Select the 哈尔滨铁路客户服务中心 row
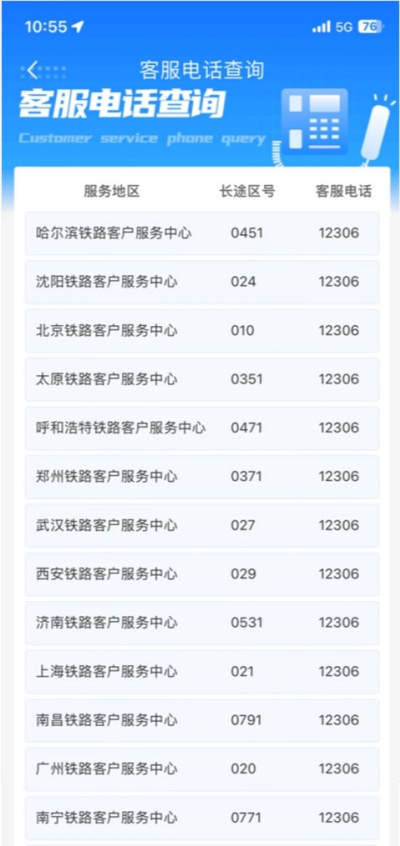This screenshot has height=846, width=400. coord(202,233)
